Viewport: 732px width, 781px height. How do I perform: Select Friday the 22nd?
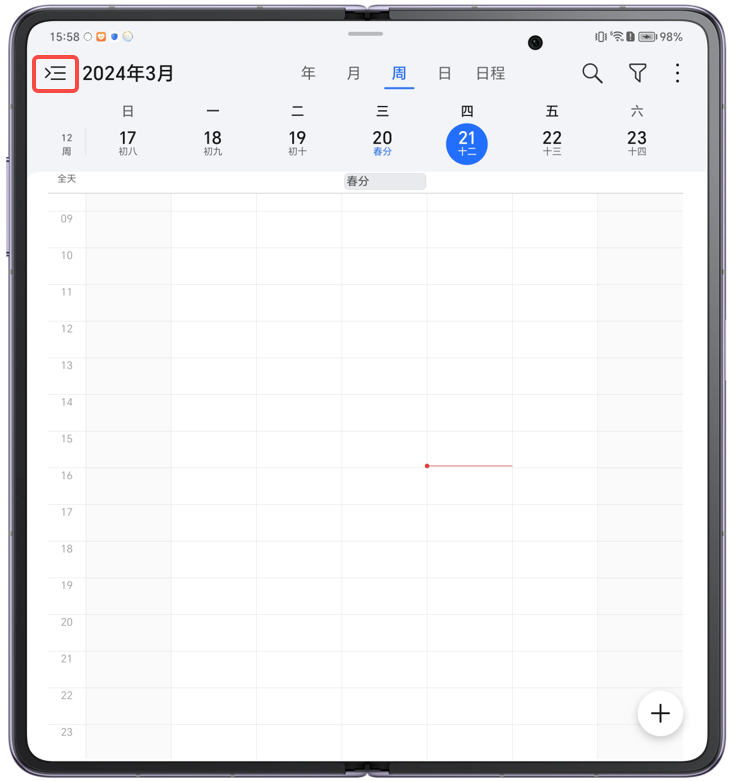click(552, 143)
